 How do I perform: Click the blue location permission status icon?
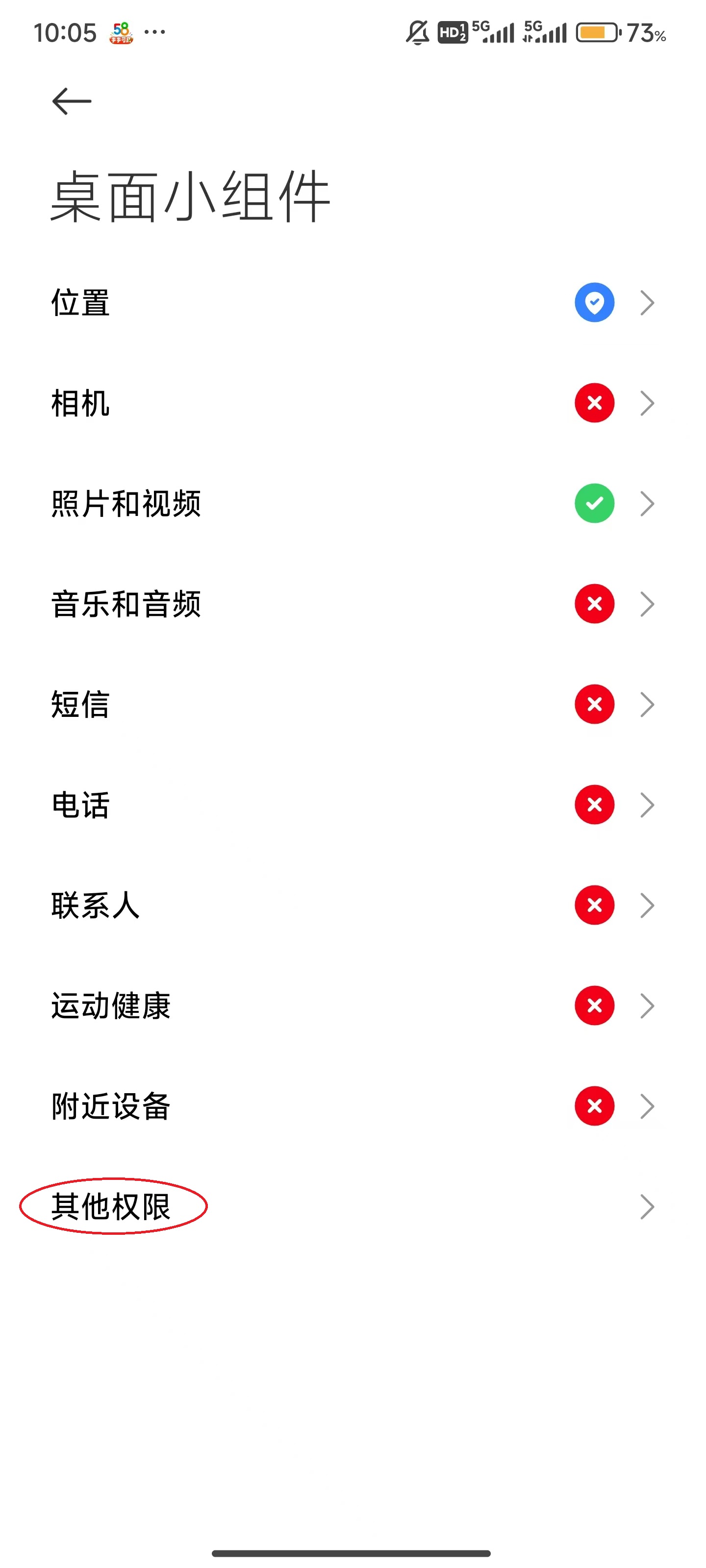tap(594, 301)
